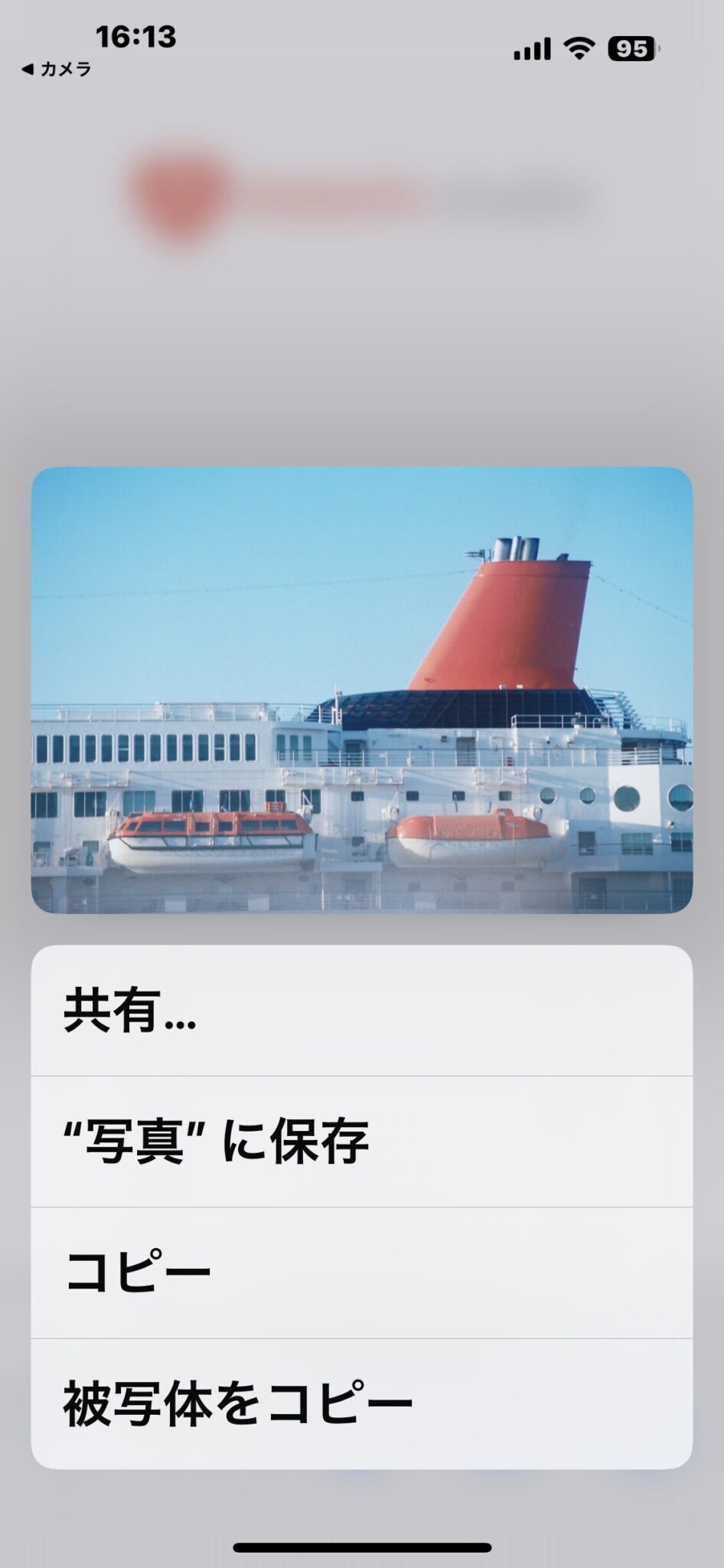Open the ship photo preview
The width and height of the screenshot is (724, 1568).
click(x=361, y=689)
